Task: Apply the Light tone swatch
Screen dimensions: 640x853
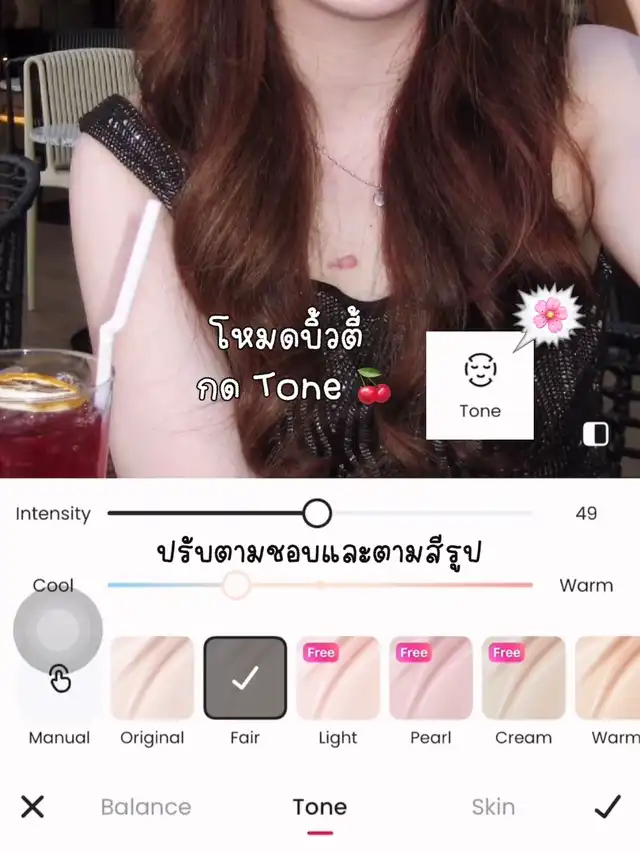Action: pos(338,678)
